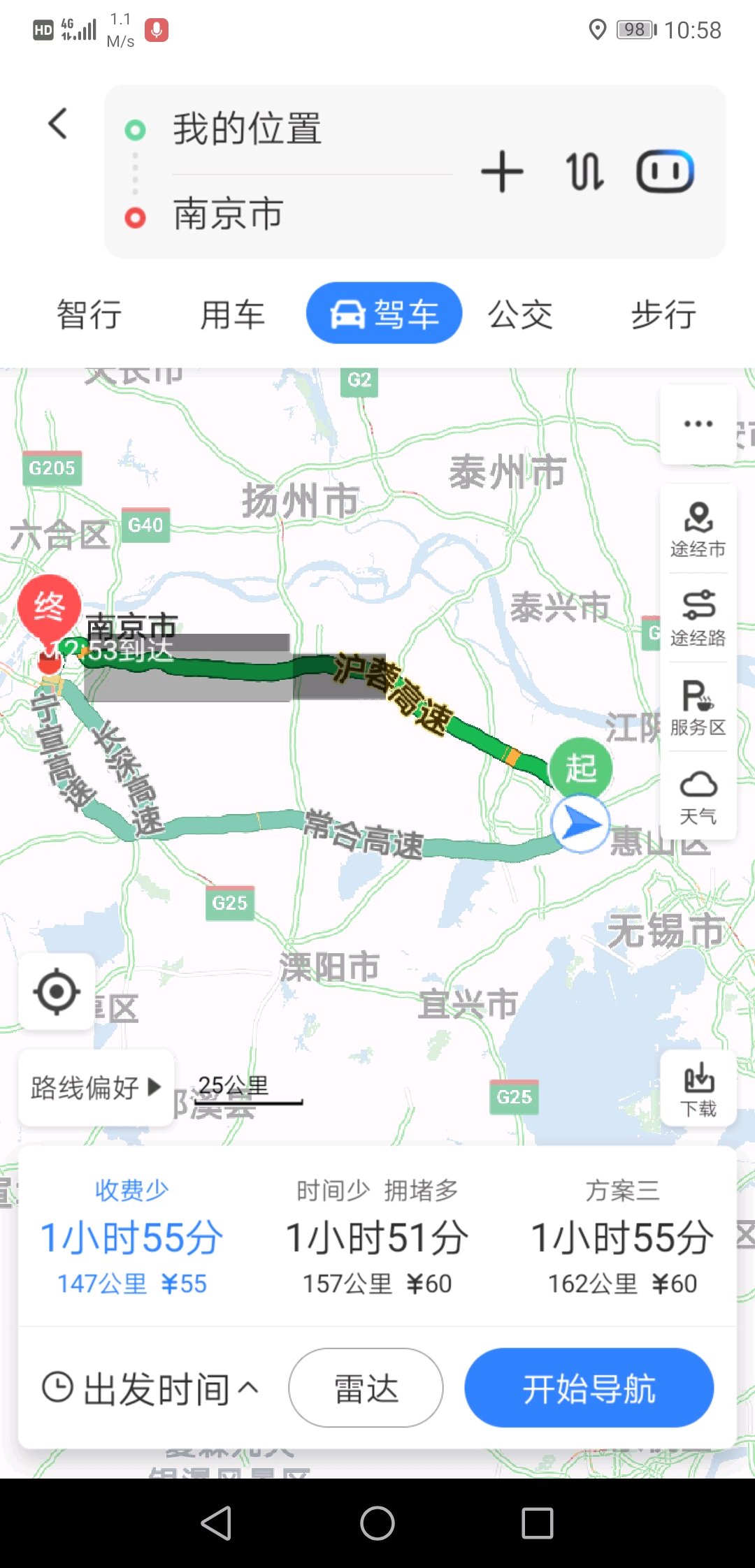Select the 步行 walking tab
The height and width of the screenshot is (1568, 755).
coord(663,314)
